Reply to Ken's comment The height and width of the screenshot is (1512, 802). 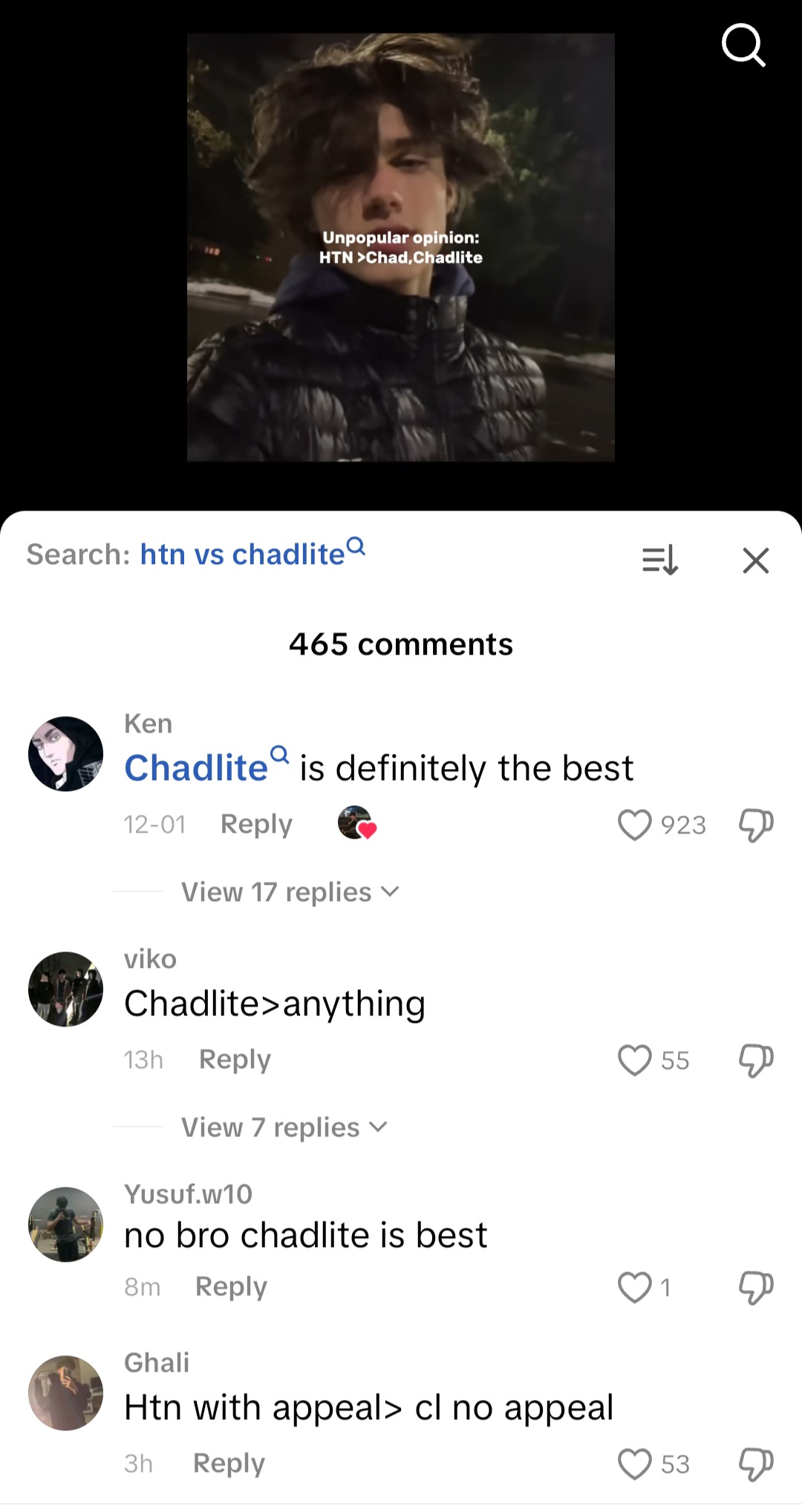point(256,824)
